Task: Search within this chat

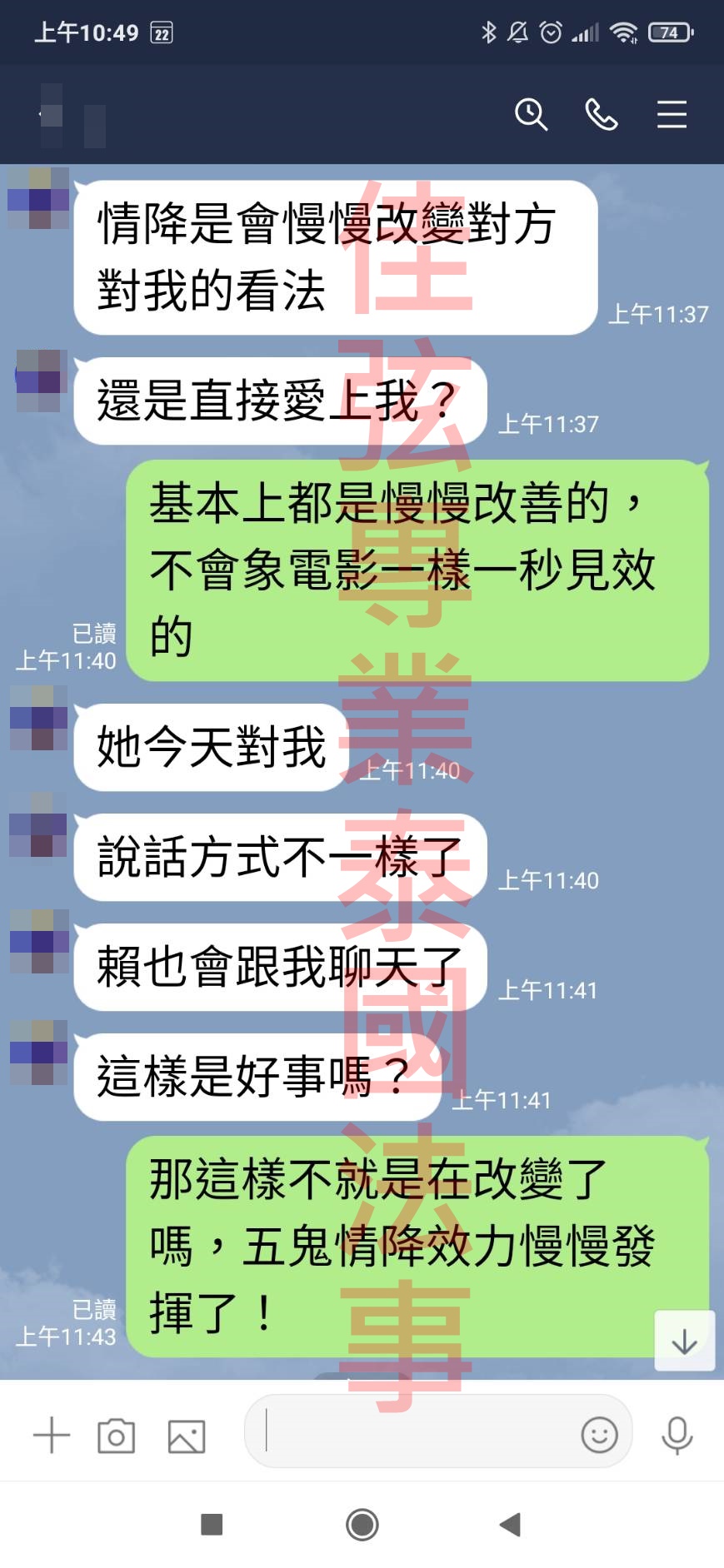Action: click(531, 114)
